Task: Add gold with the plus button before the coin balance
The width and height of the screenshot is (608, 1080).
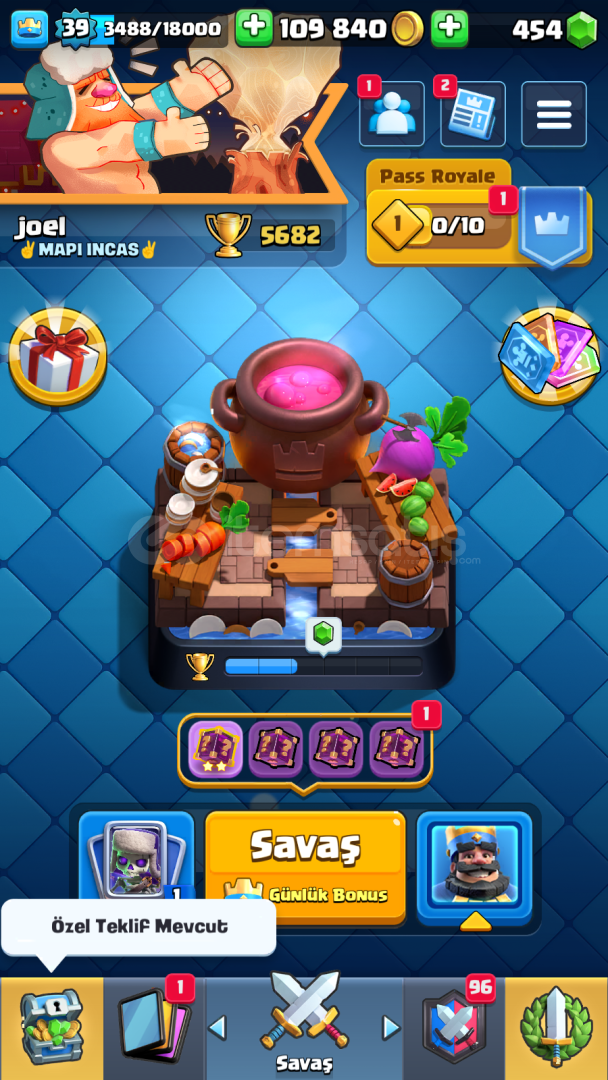Action: [x=254, y=28]
